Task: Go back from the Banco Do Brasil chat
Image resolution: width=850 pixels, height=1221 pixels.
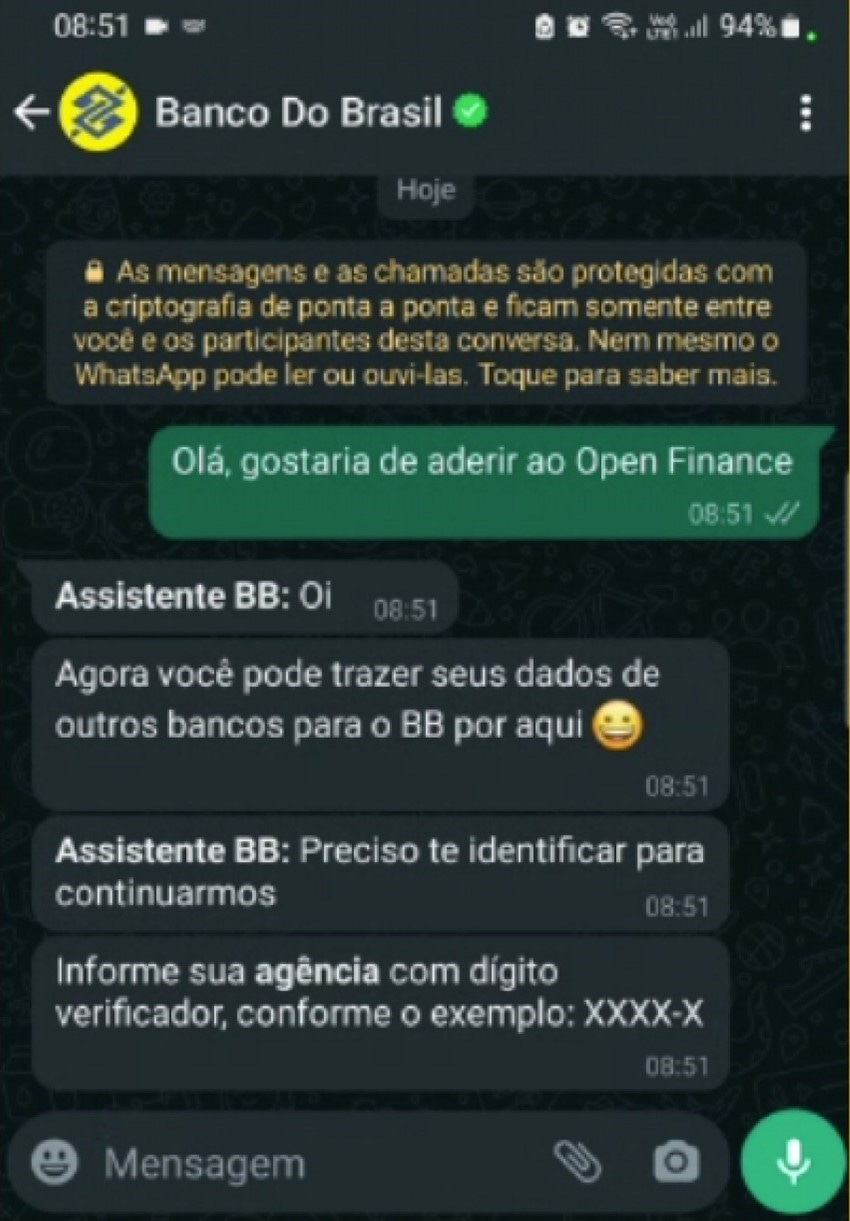Action: [x=31, y=114]
